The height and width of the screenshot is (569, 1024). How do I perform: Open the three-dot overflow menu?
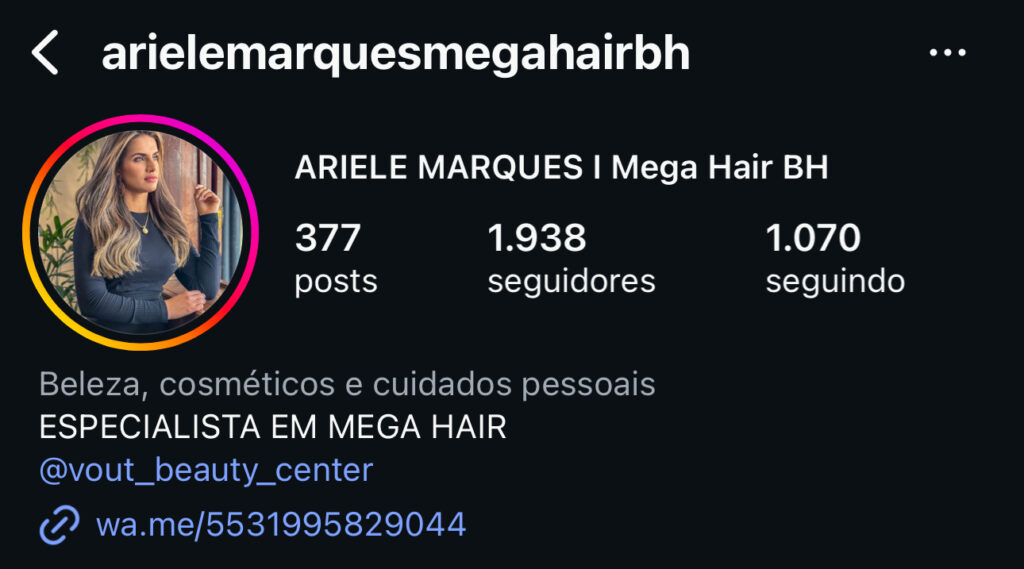pyautogui.click(x=947, y=53)
